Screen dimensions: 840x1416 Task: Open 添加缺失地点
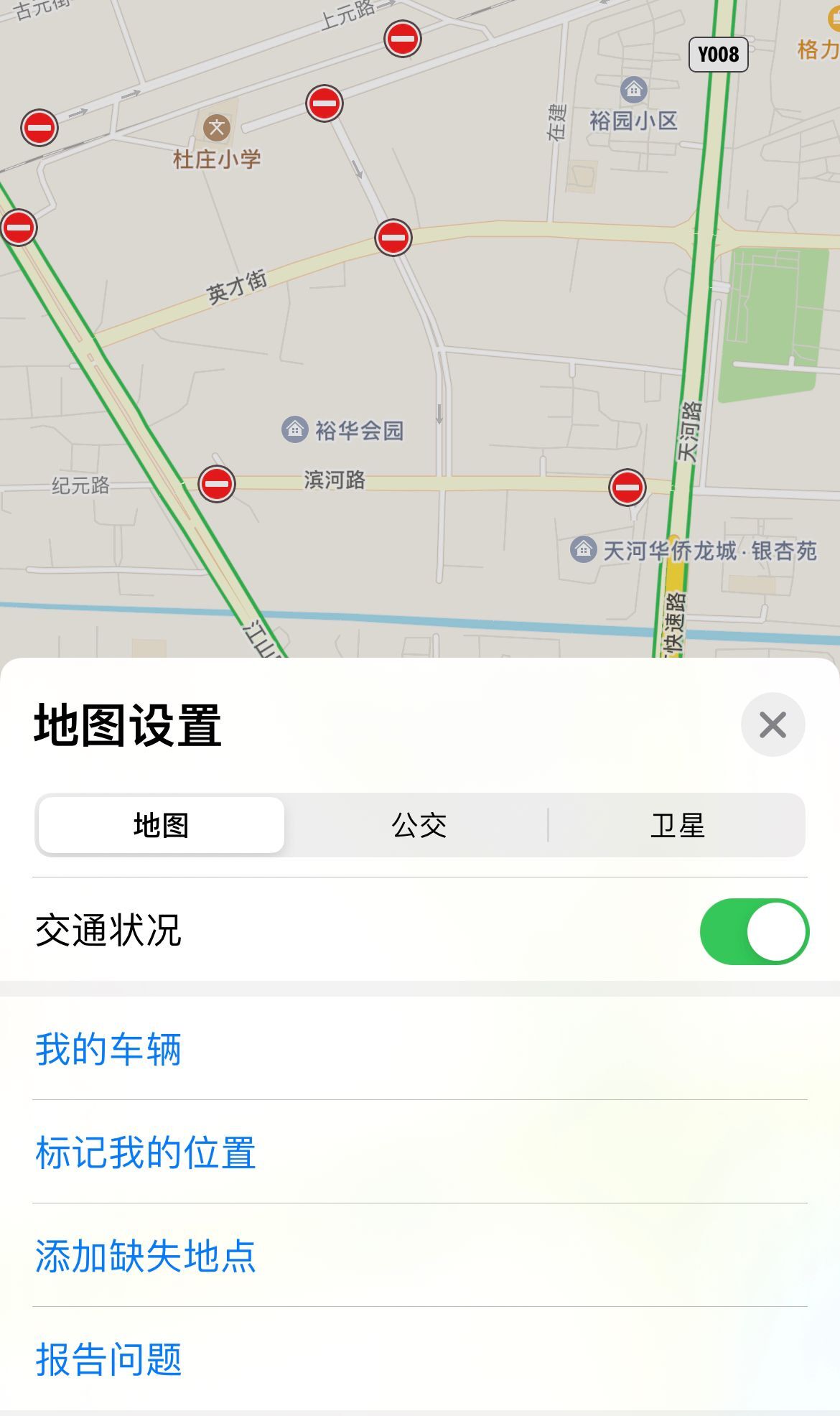146,1256
